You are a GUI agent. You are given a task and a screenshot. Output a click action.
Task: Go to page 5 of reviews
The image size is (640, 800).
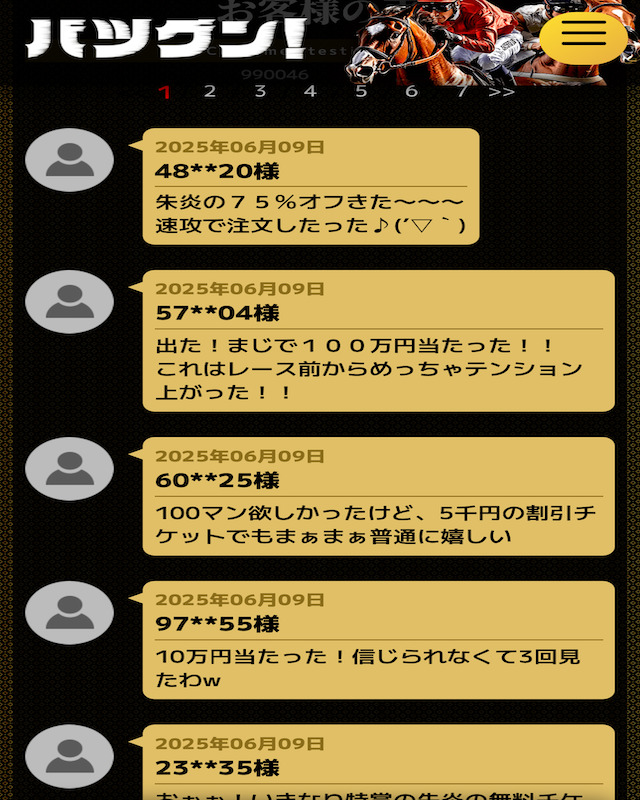[x=361, y=92]
